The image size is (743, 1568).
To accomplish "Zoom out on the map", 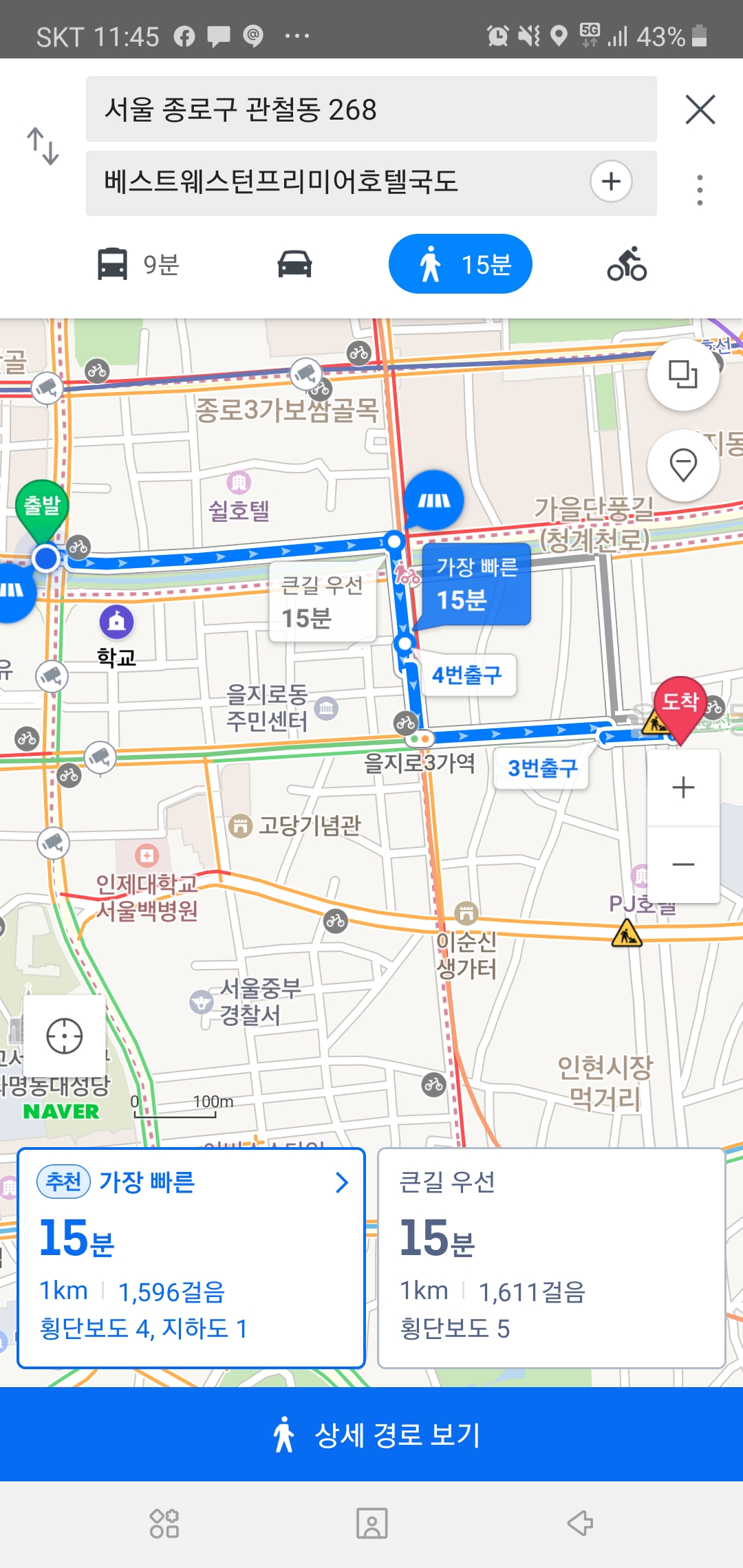I will click(683, 864).
